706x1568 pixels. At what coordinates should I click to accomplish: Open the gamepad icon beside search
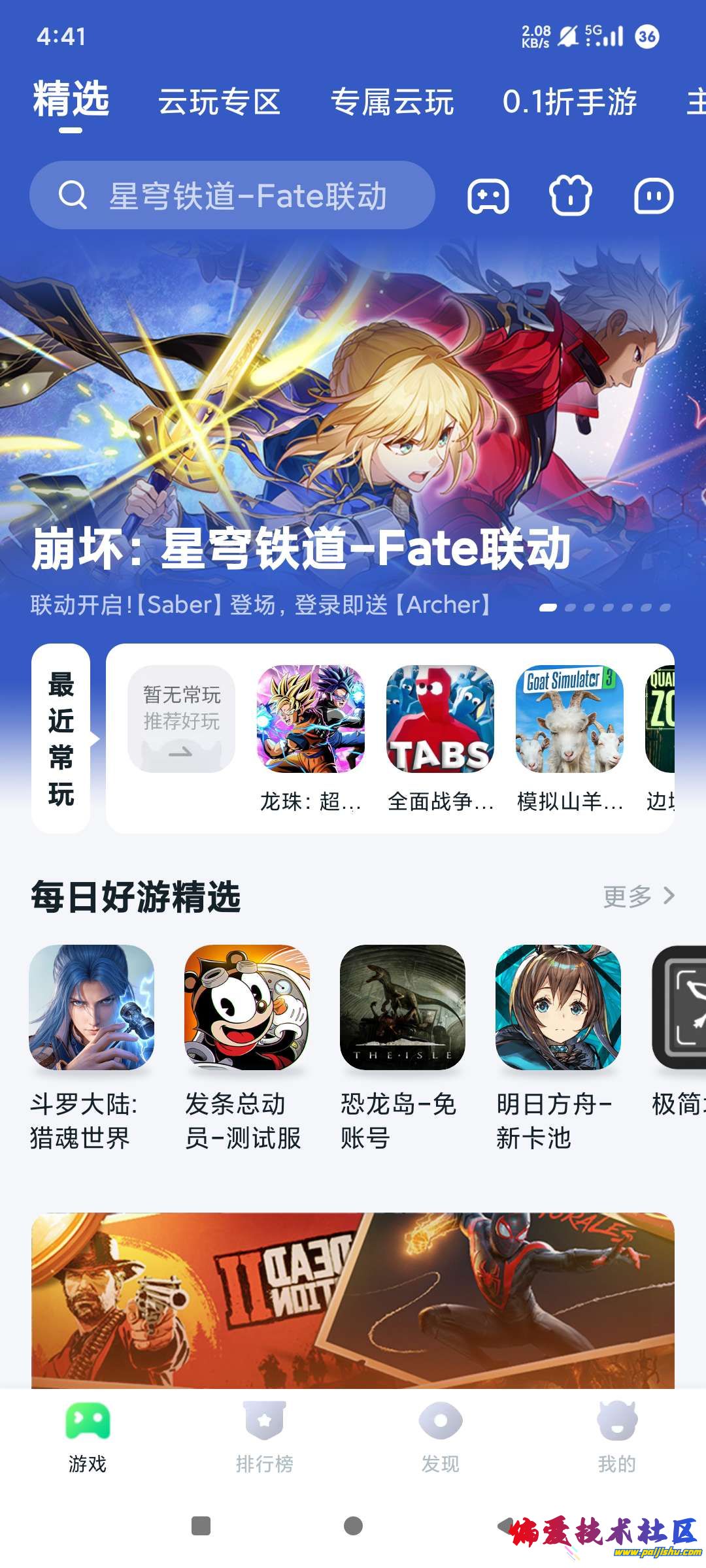pos(488,196)
